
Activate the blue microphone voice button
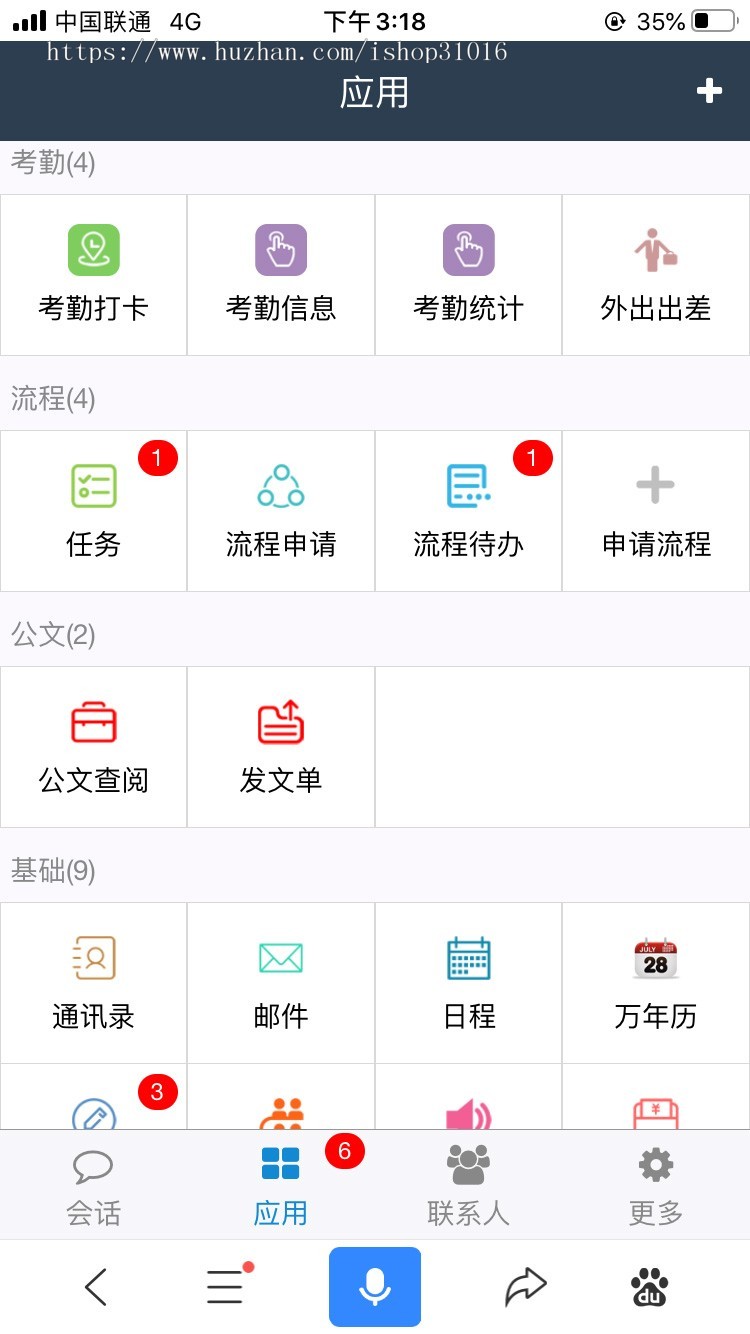coord(375,1287)
